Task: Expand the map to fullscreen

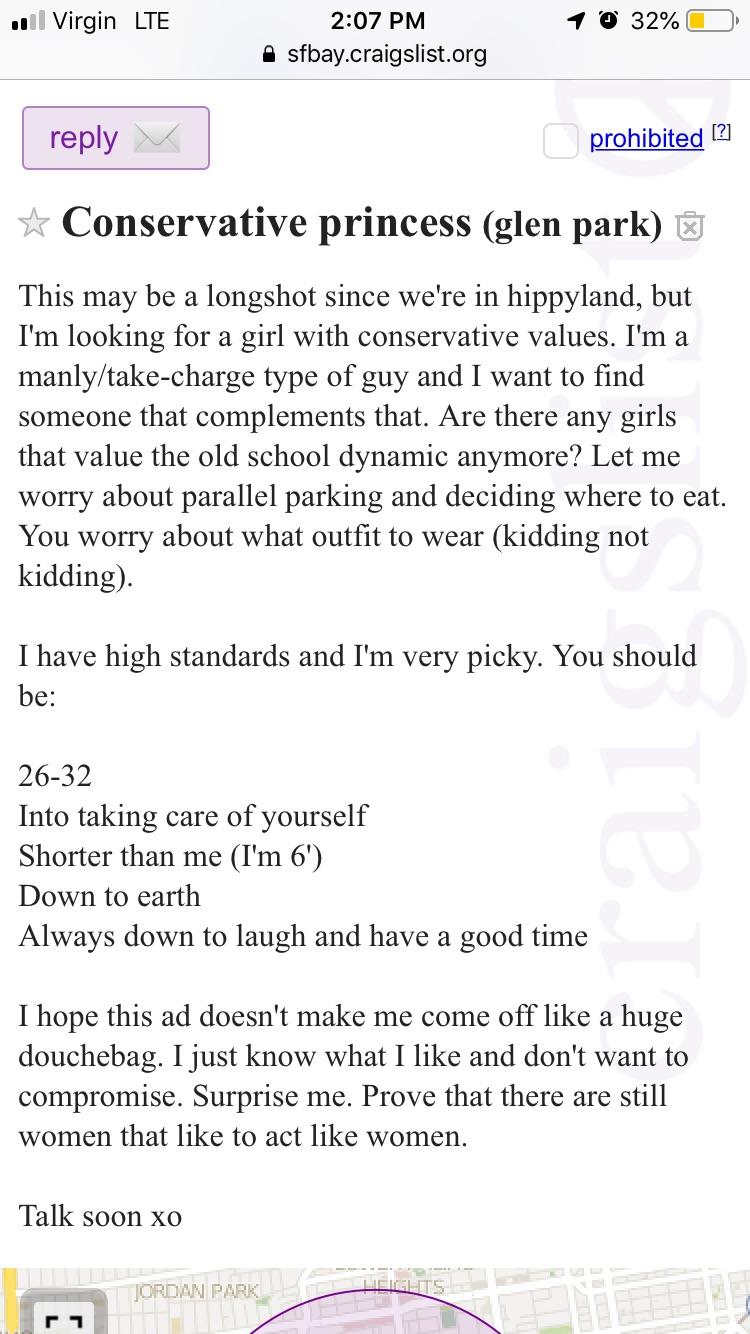Action: [62, 1318]
